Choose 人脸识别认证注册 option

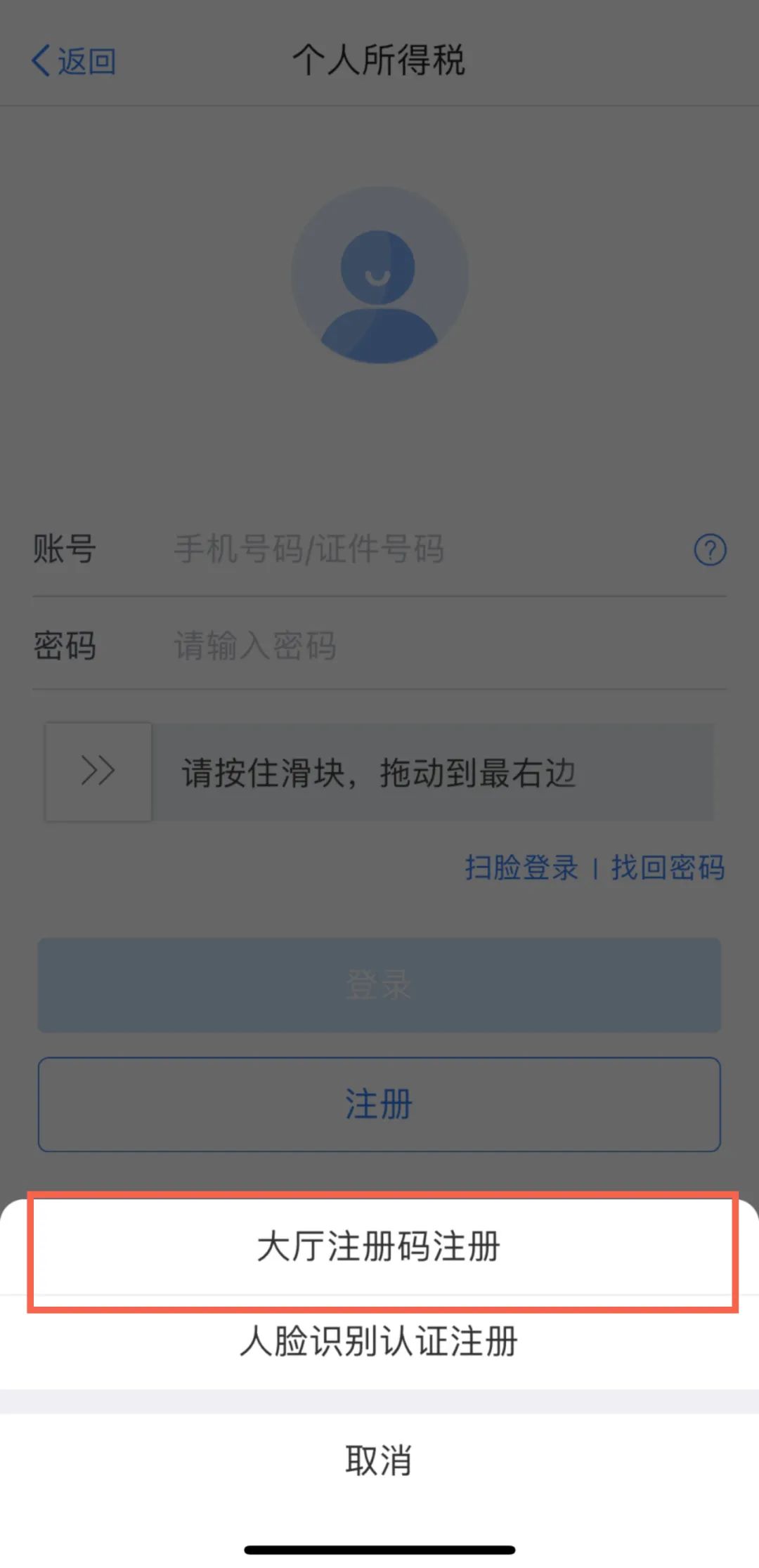(379, 1342)
